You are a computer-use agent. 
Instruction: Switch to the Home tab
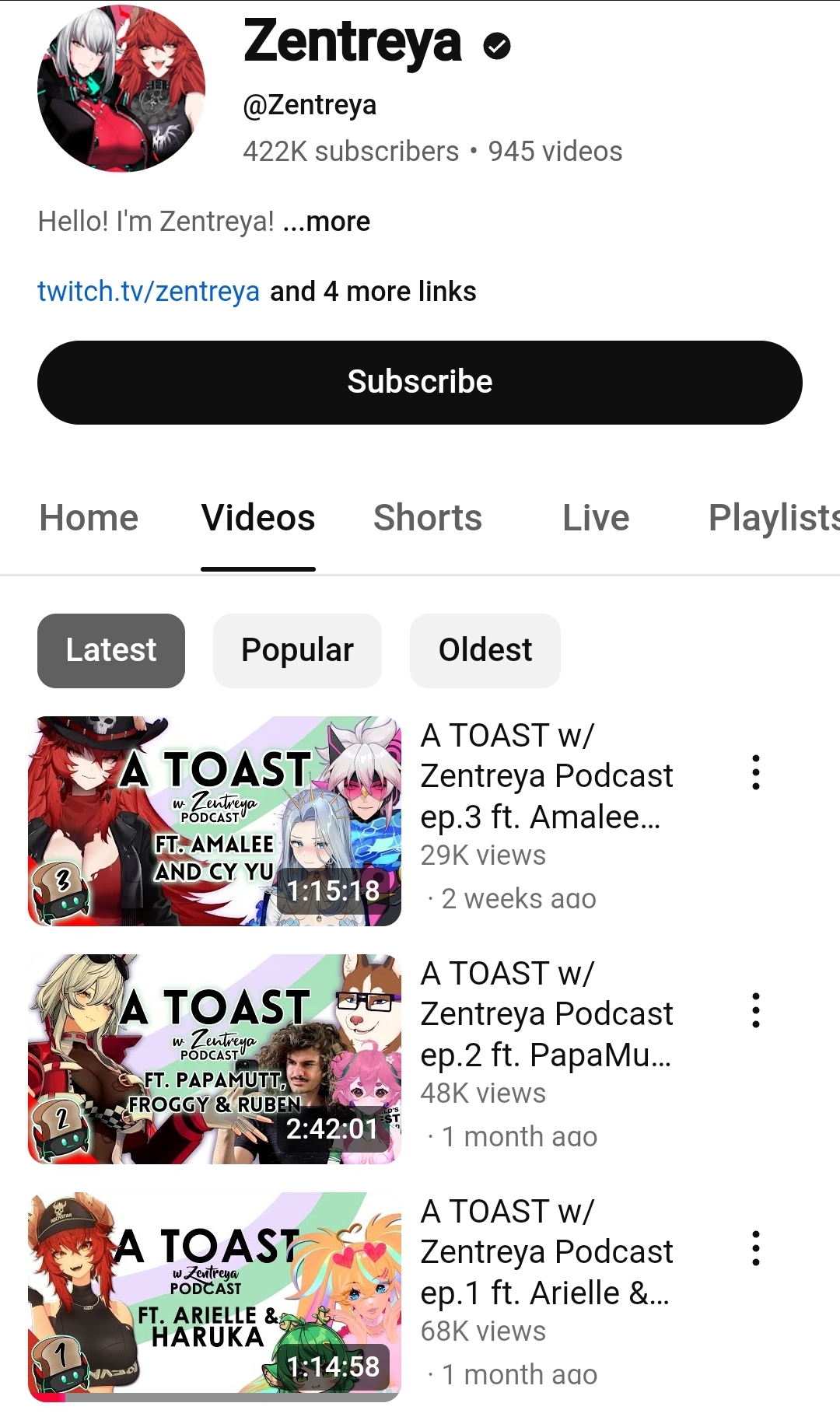click(x=89, y=518)
